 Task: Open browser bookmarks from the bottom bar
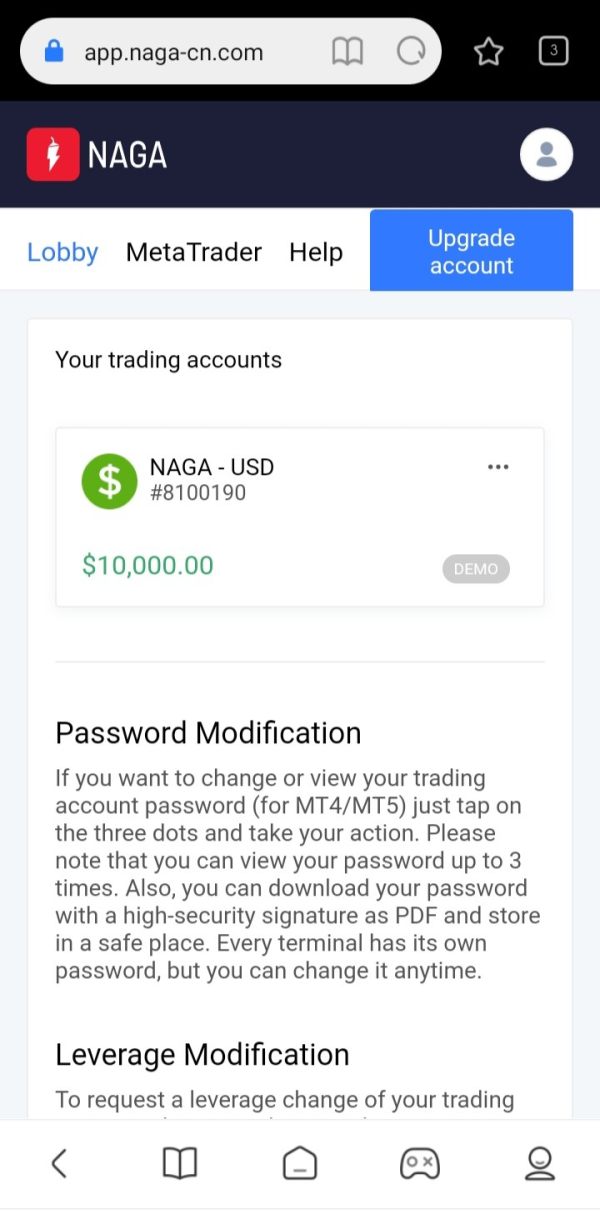180,1163
